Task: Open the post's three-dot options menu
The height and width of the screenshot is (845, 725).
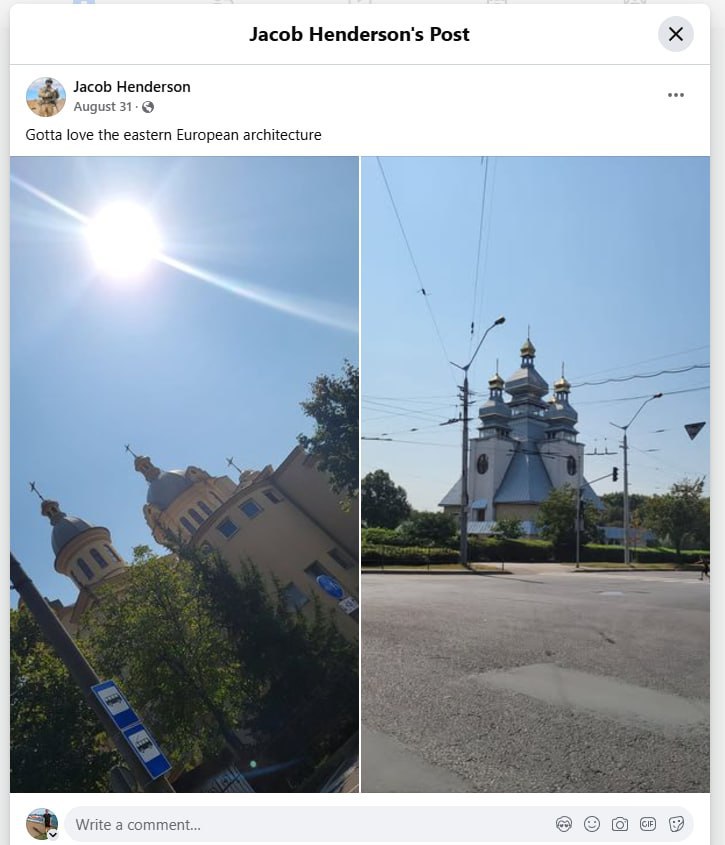Action: tap(676, 95)
